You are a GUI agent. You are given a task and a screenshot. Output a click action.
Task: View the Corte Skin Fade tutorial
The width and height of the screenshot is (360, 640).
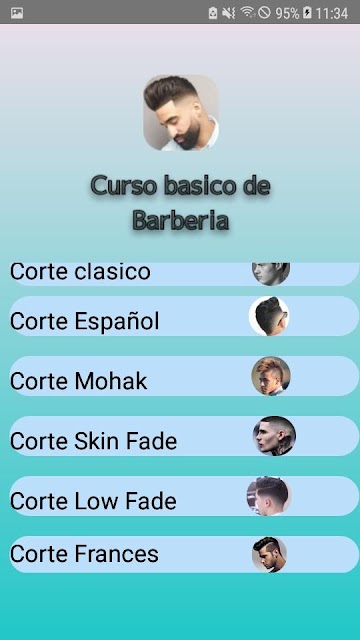[184, 436]
